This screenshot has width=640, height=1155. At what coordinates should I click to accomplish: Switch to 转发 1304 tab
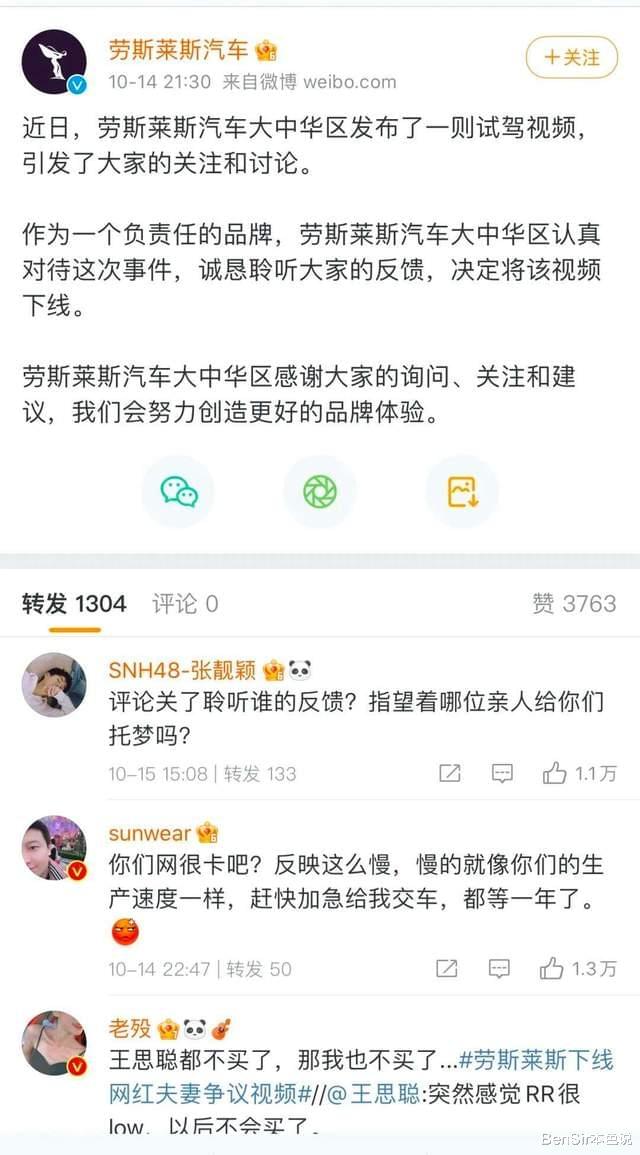pyautogui.click(x=74, y=603)
